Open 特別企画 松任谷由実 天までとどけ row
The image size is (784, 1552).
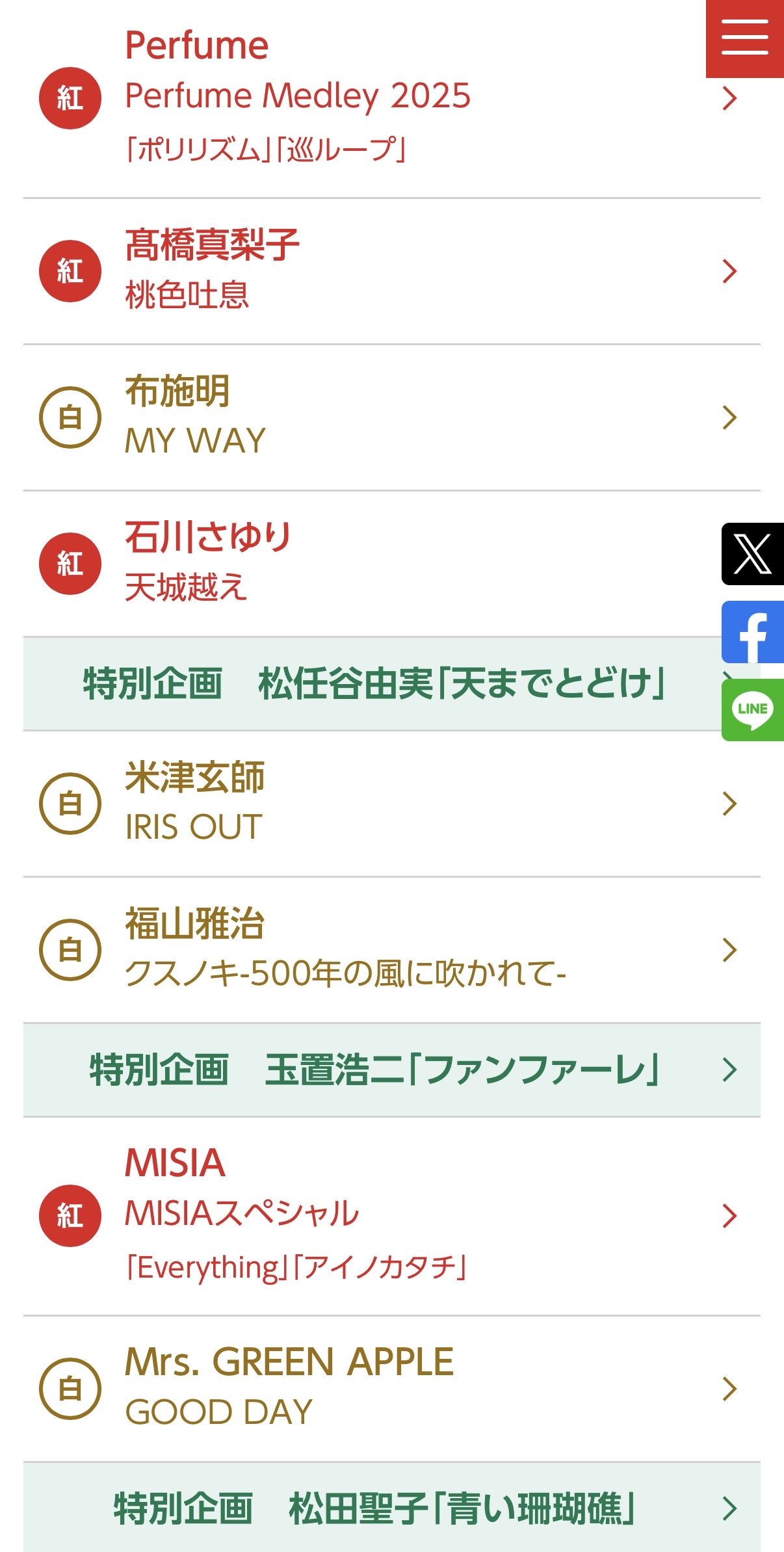(x=372, y=684)
